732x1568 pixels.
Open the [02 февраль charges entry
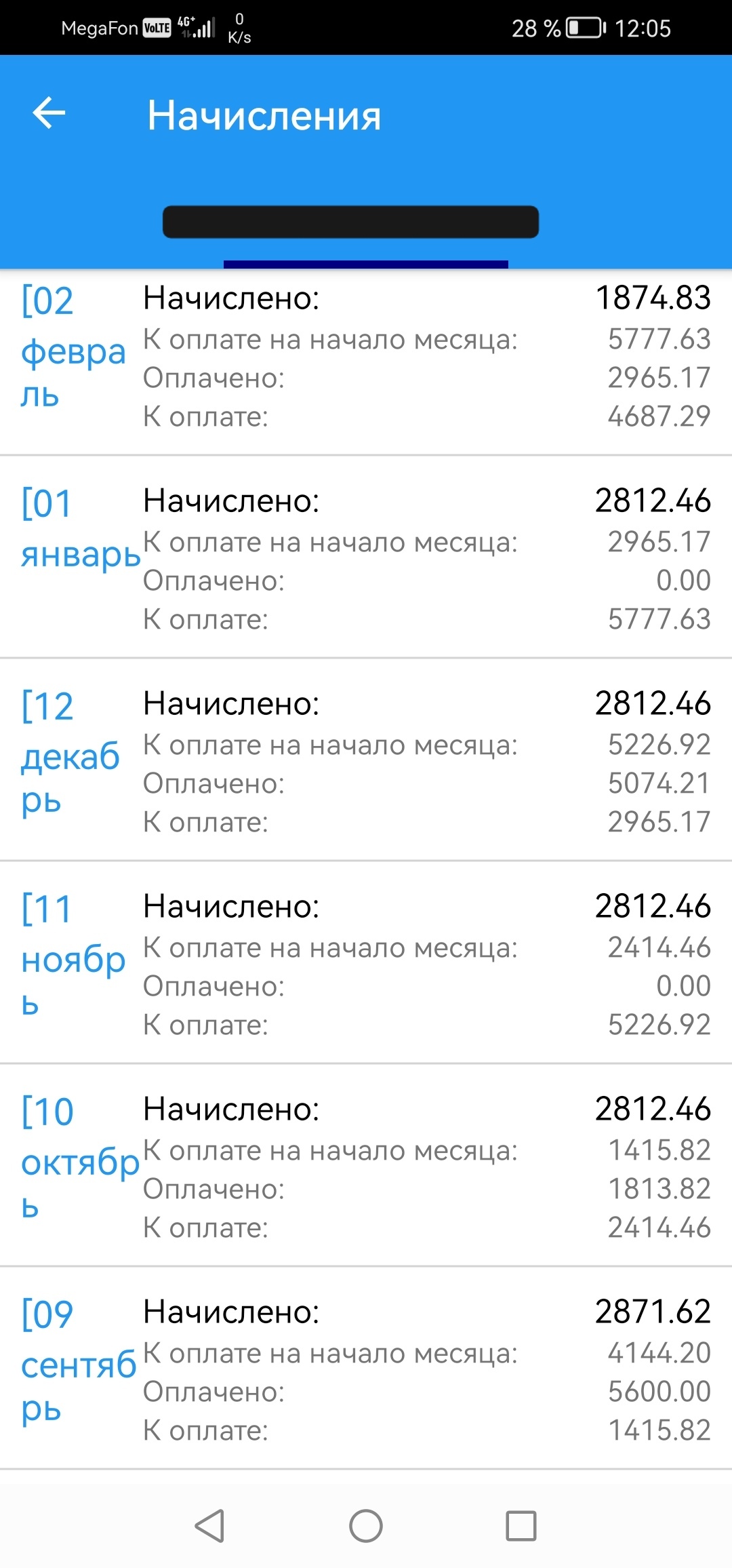pyautogui.click(x=366, y=357)
